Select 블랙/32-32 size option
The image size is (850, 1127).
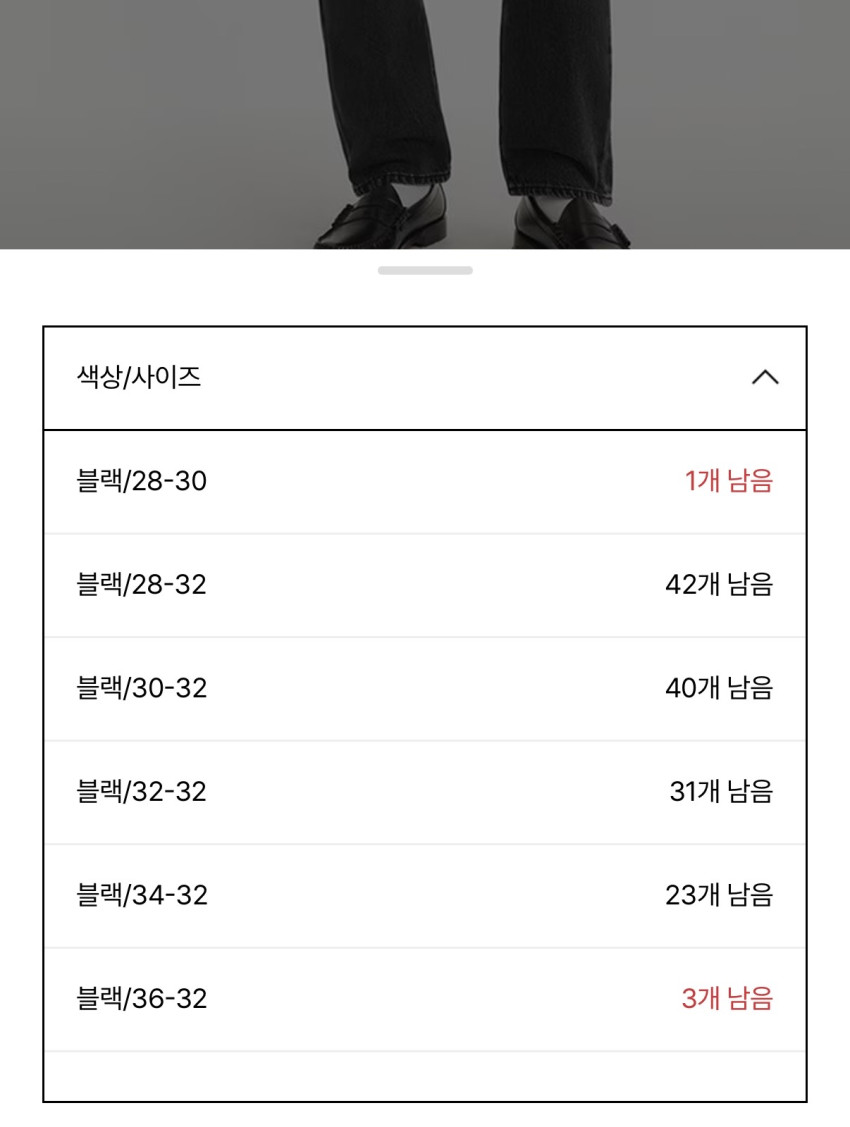(424, 792)
